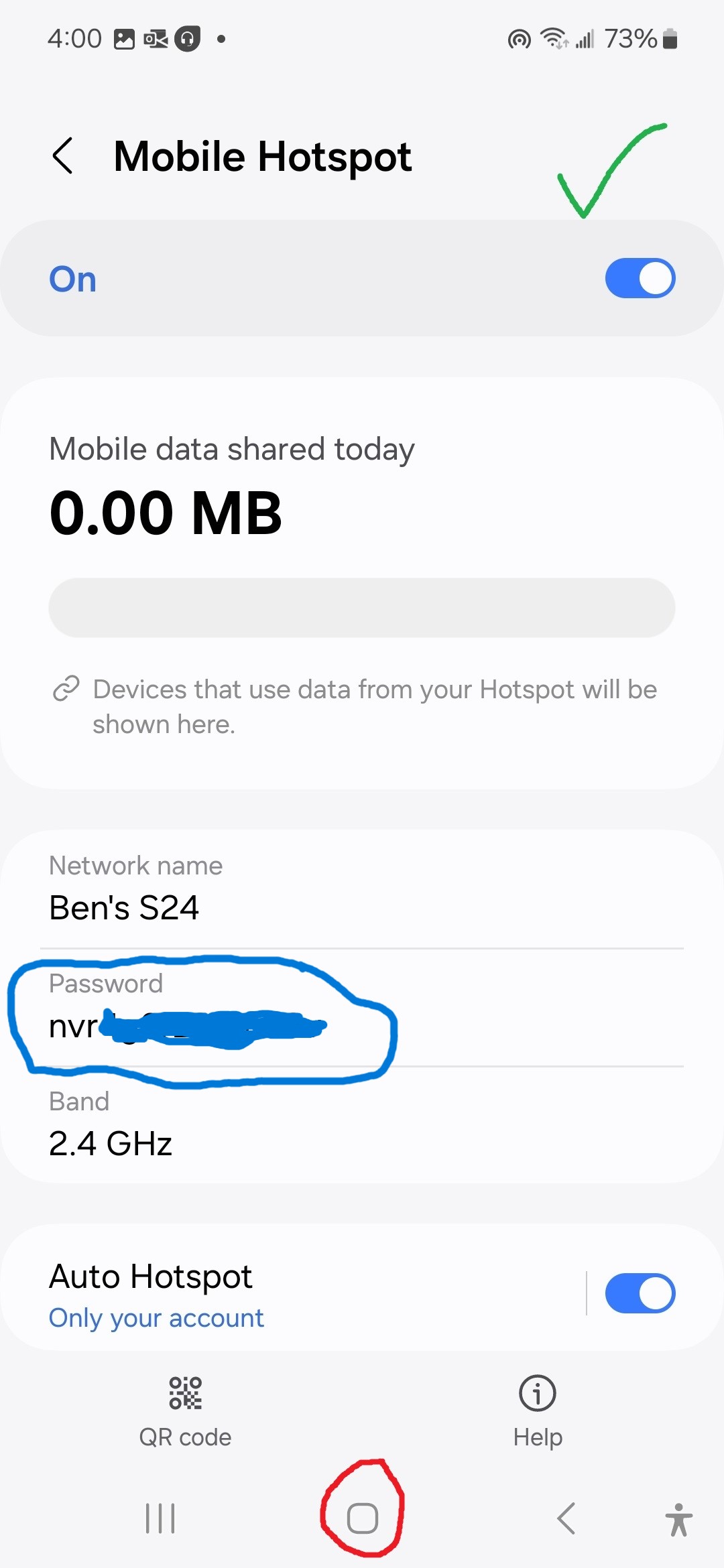
Task: Open Auto Hotspot settings
Action: coord(292,1295)
